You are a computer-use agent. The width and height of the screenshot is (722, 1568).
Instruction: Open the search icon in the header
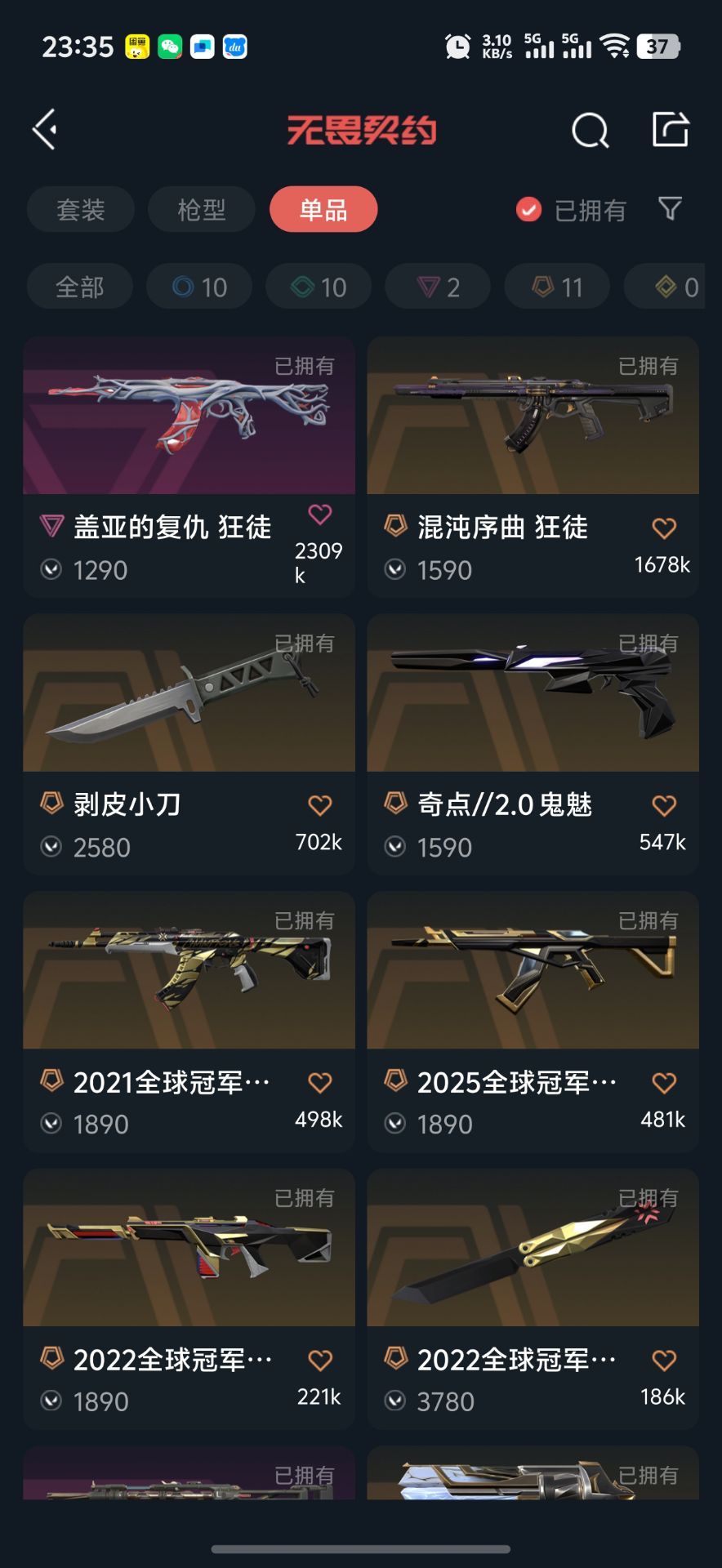coord(590,130)
